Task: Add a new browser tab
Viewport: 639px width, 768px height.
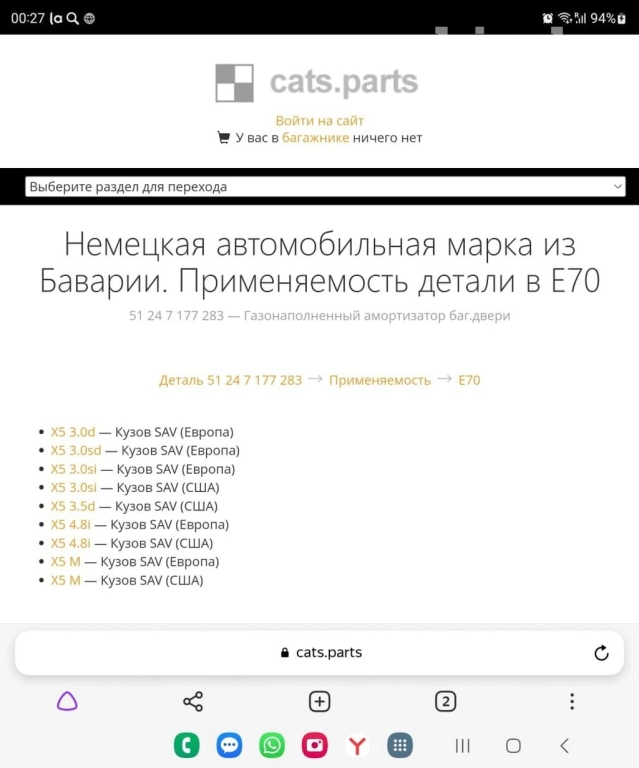Action: [319, 702]
